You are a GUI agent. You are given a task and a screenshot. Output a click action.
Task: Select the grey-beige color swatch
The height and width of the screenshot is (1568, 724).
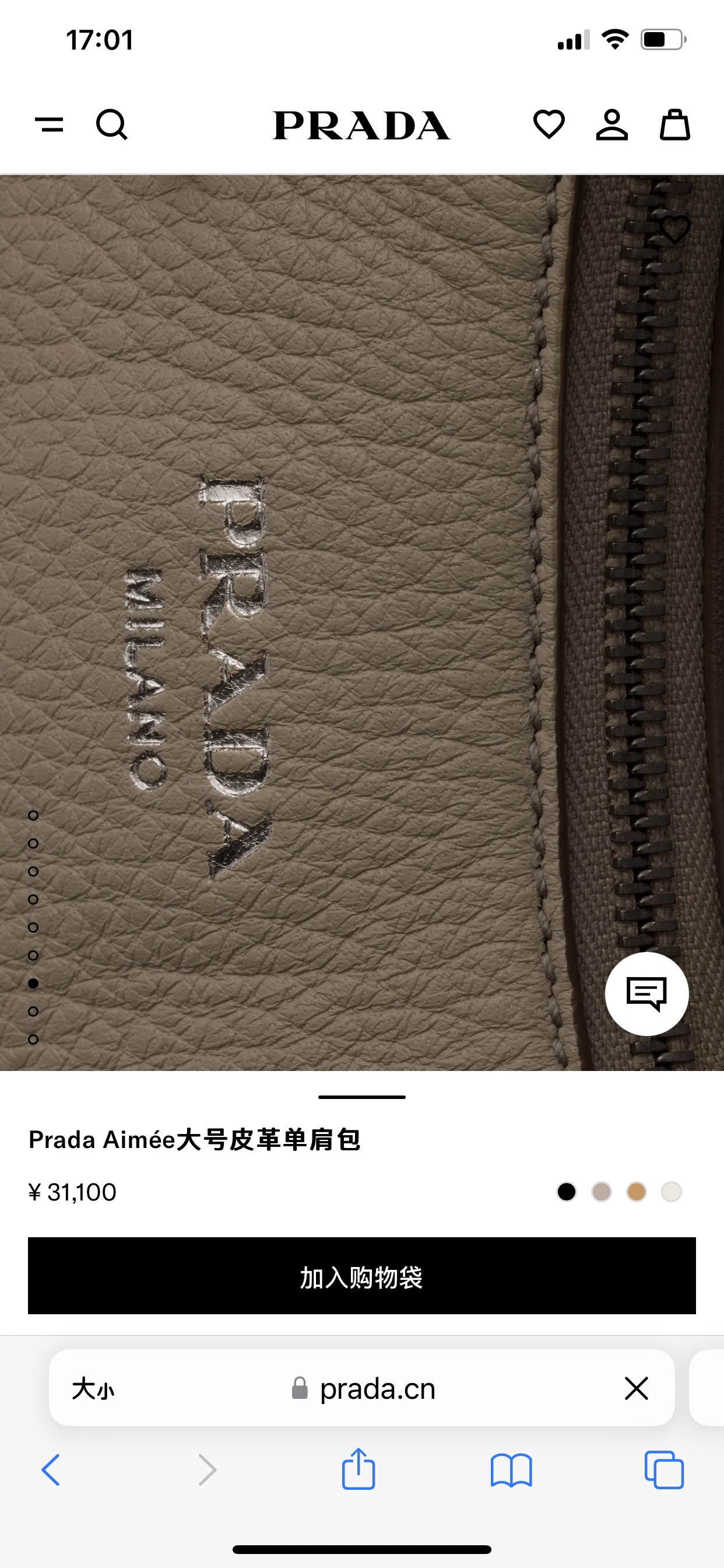601,1192
